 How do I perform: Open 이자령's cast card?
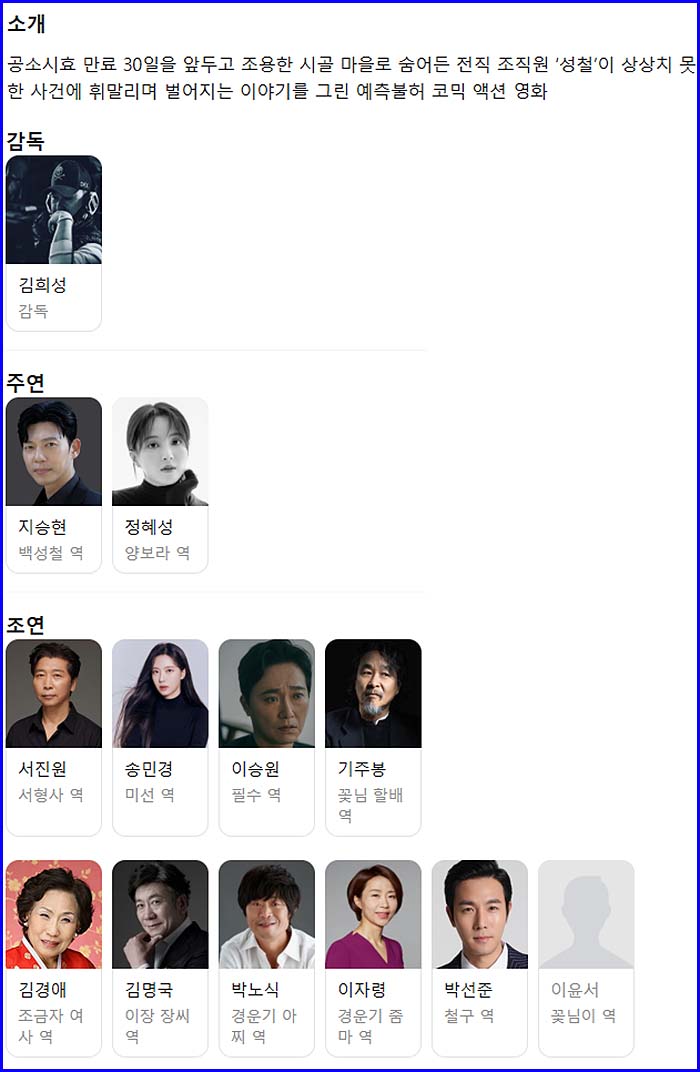pos(373,957)
